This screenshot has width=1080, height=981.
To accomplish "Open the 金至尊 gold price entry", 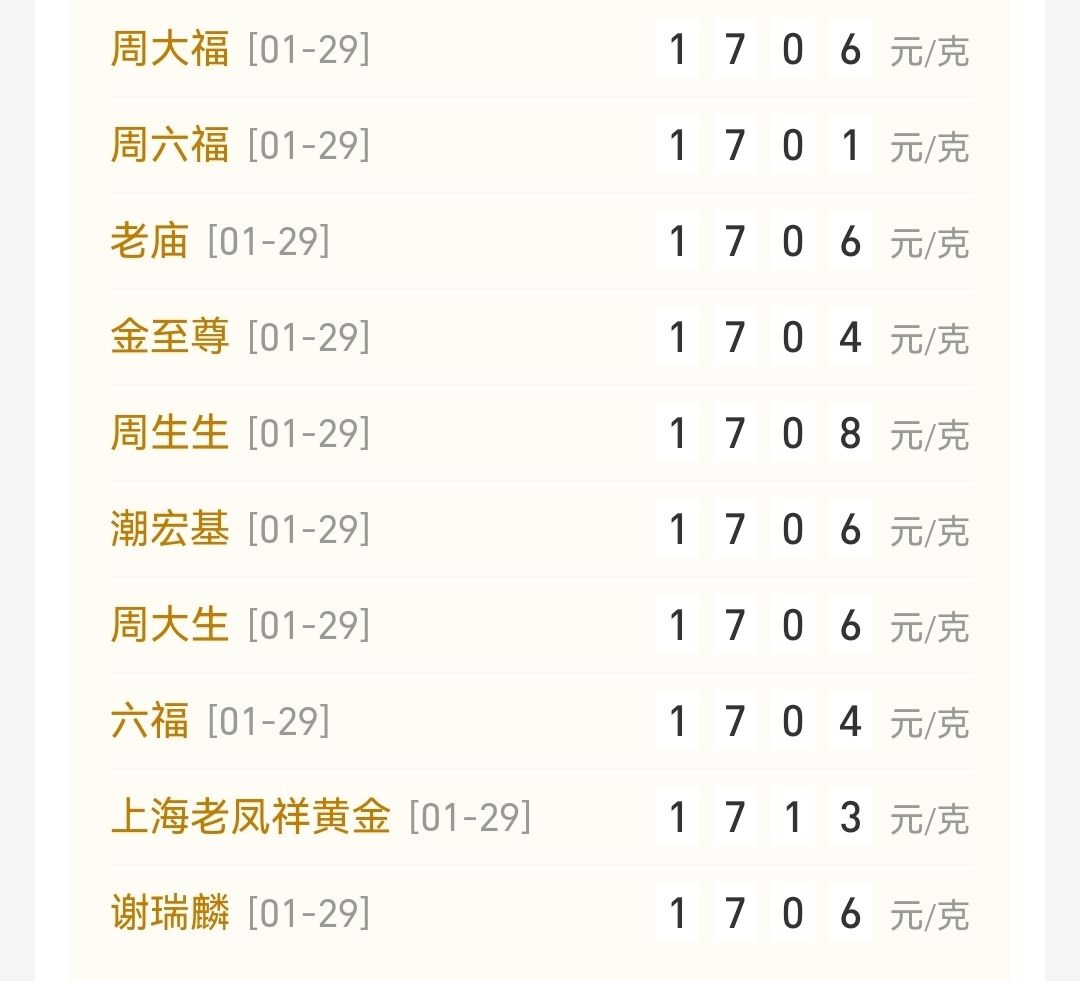I will tap(170, 337).
